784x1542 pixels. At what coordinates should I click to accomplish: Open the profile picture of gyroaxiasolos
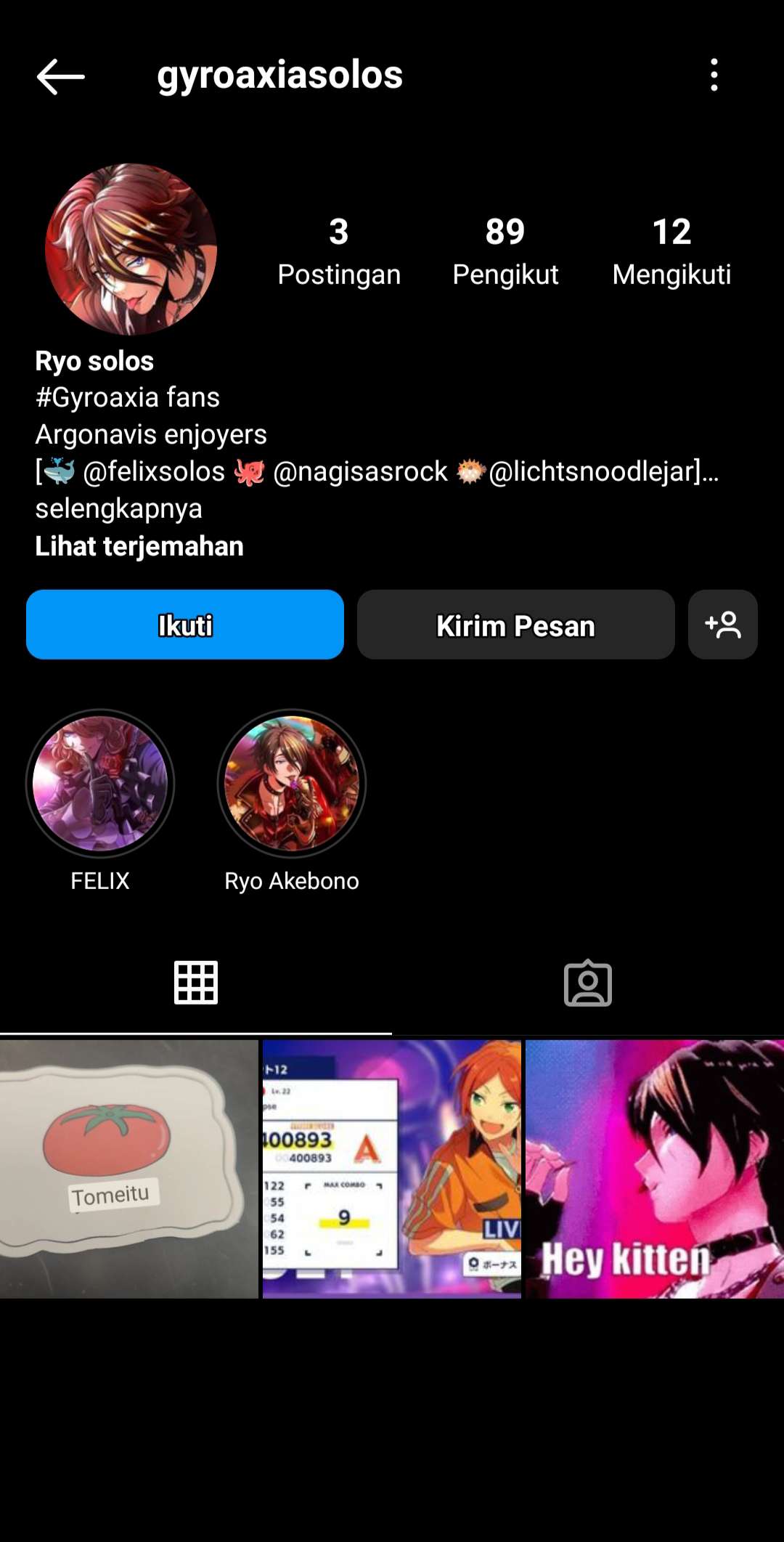pos(131,249)
